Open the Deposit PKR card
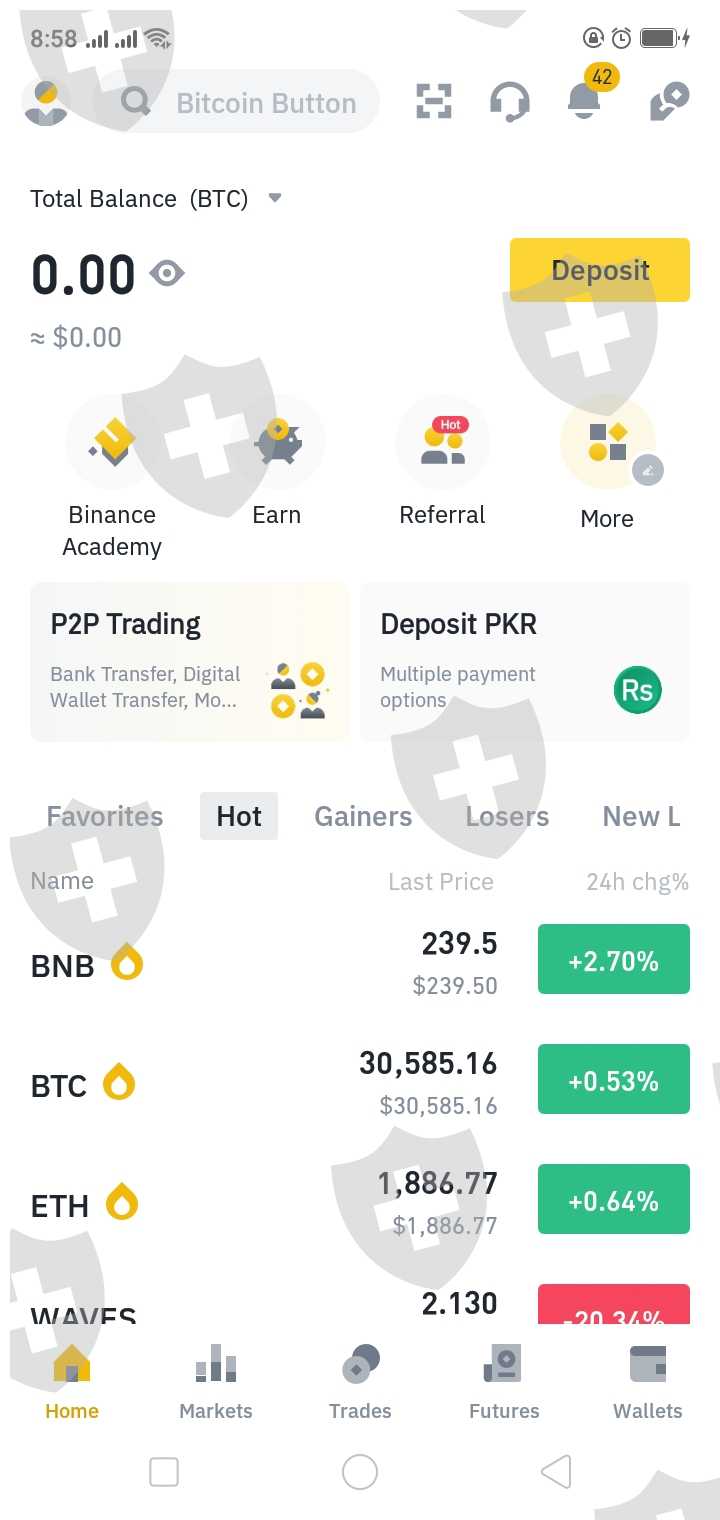Viewport: 720px width, 1520px height. pos(524,661)
